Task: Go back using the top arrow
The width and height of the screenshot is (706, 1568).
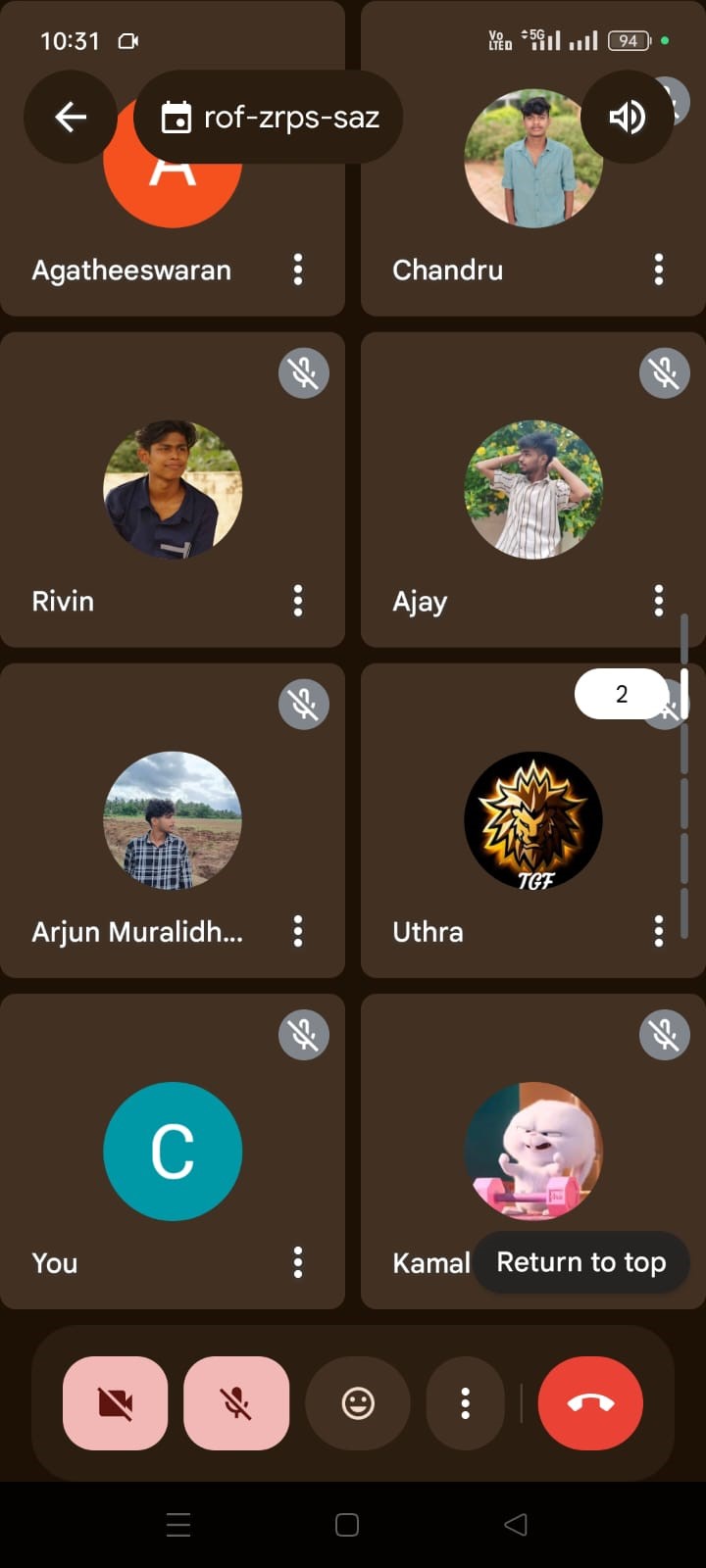Action: tap(71, 118)
